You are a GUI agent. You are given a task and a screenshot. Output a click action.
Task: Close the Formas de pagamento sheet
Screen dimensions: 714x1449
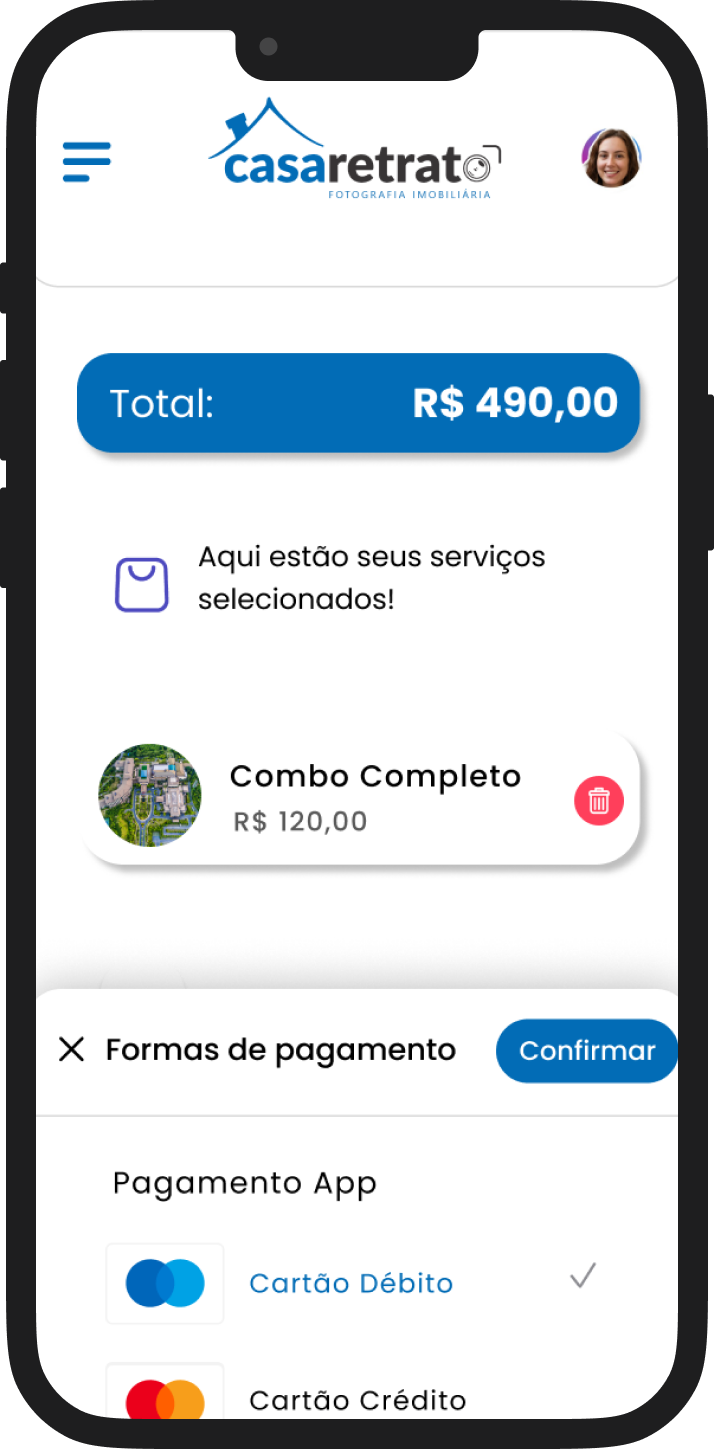tap(72, 1050)
